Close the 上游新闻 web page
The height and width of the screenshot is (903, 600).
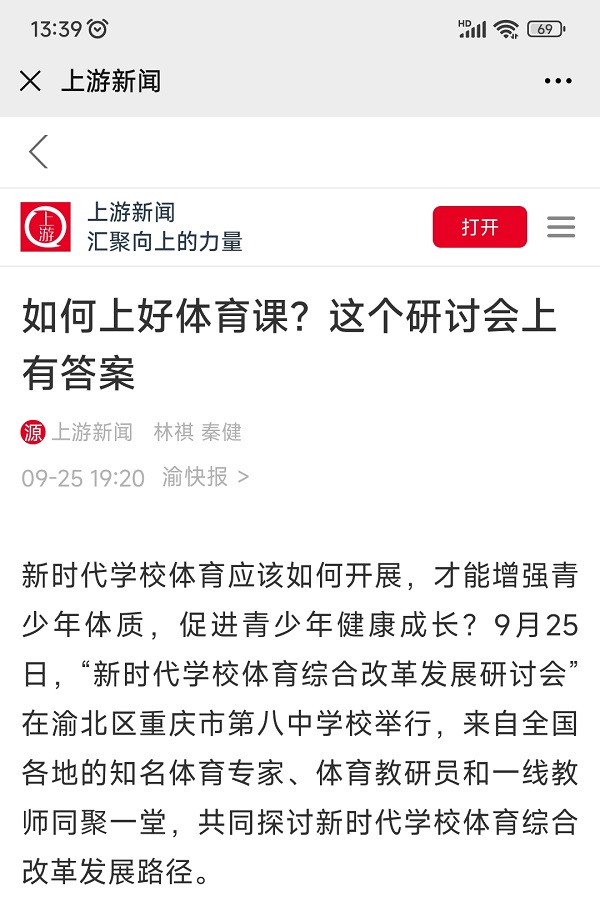click(x=31, y=81)
